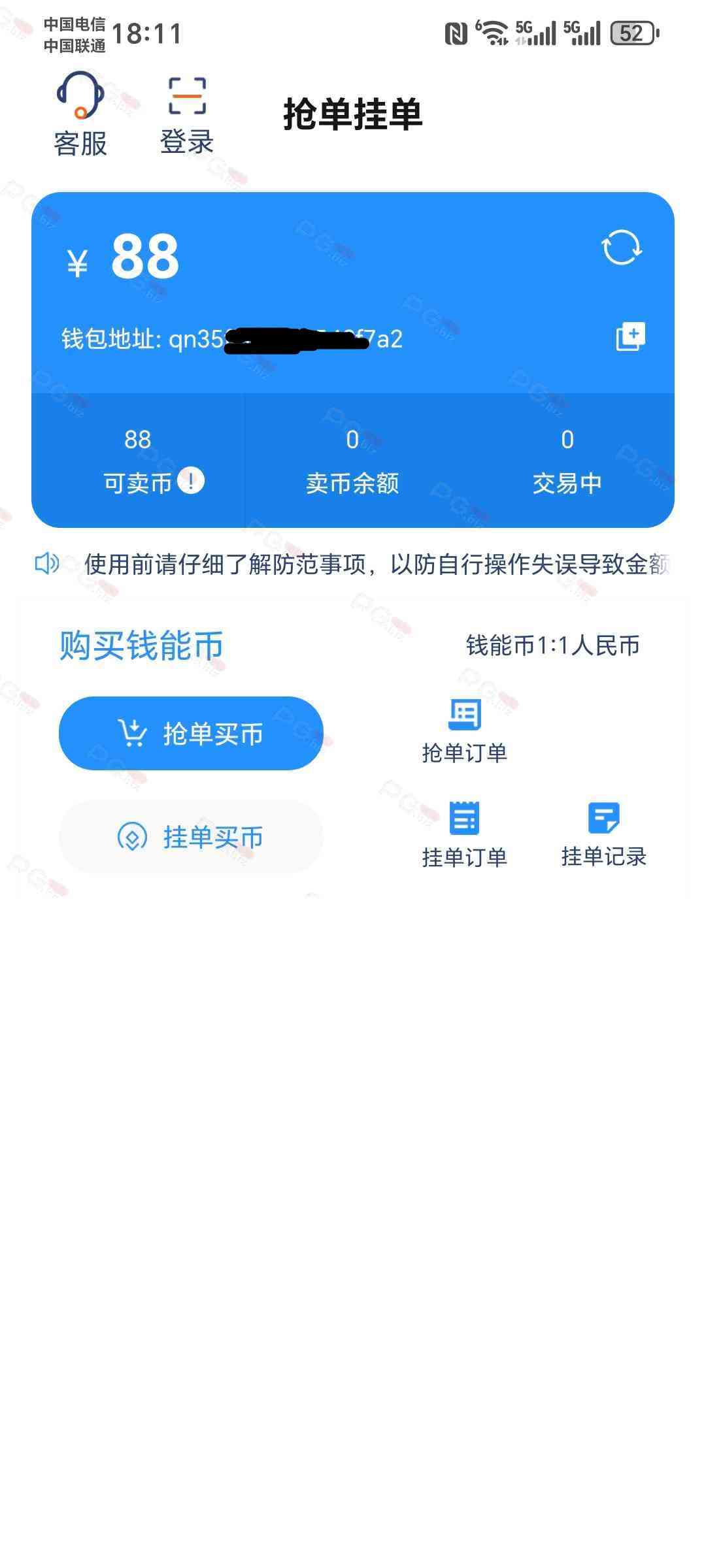The width and height of the screenshot is (706, 1568).
Task: Tap the 抢单买币 button
Action: [191, 733]
